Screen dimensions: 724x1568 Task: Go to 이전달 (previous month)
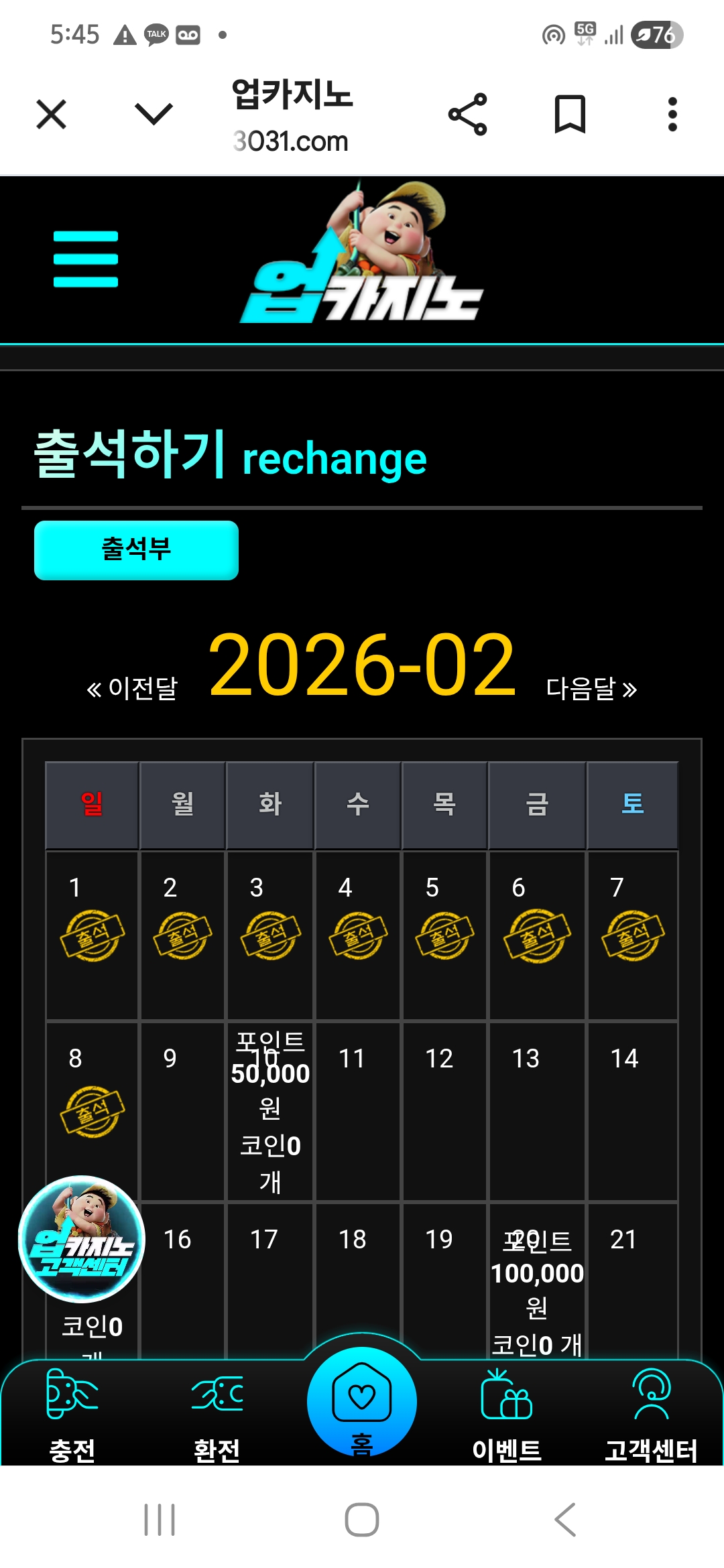pyautogui.click(x=133, y=688)
